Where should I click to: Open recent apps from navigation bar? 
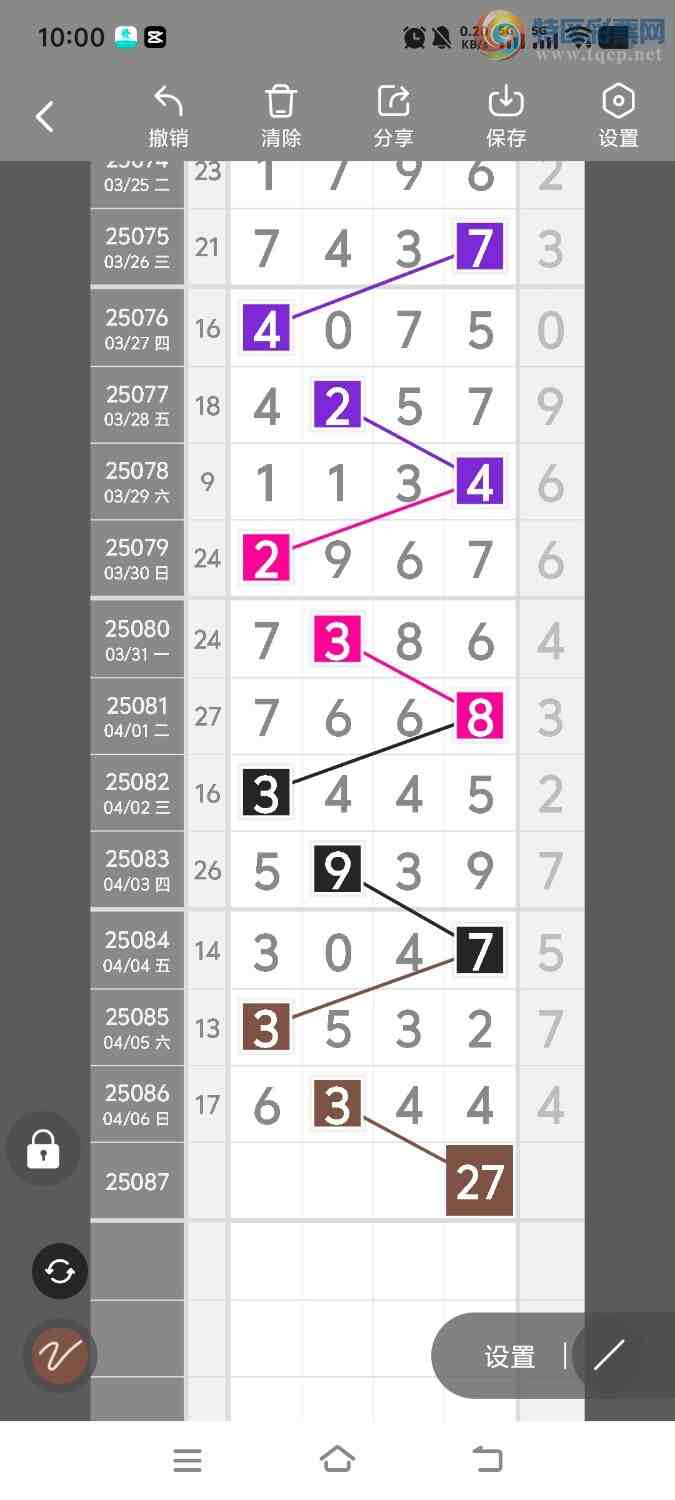pyautogui.click(x=187, y=1461)
